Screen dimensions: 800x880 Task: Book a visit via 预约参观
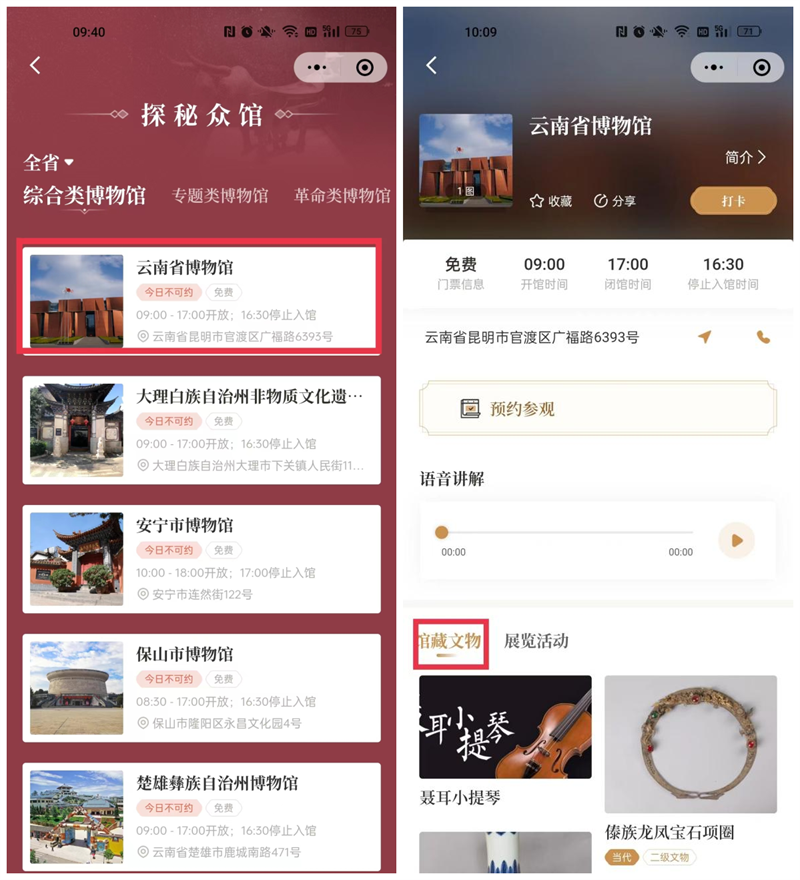tap(598, 408)
